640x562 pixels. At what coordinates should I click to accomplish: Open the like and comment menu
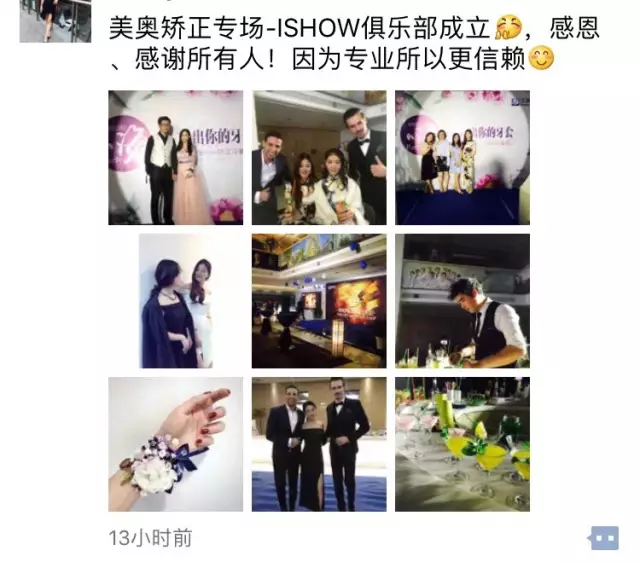tap(604, 538)
